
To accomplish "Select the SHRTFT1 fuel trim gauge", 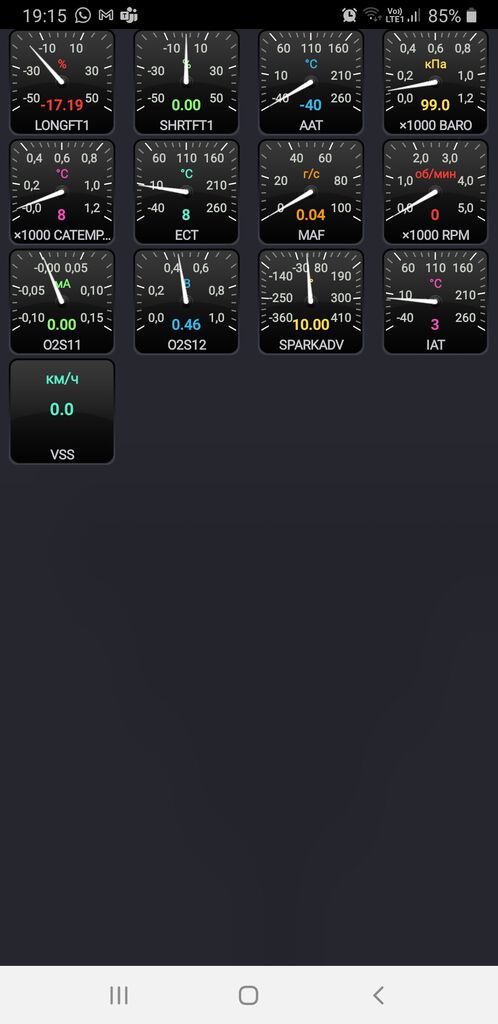I will coord(187,82).
